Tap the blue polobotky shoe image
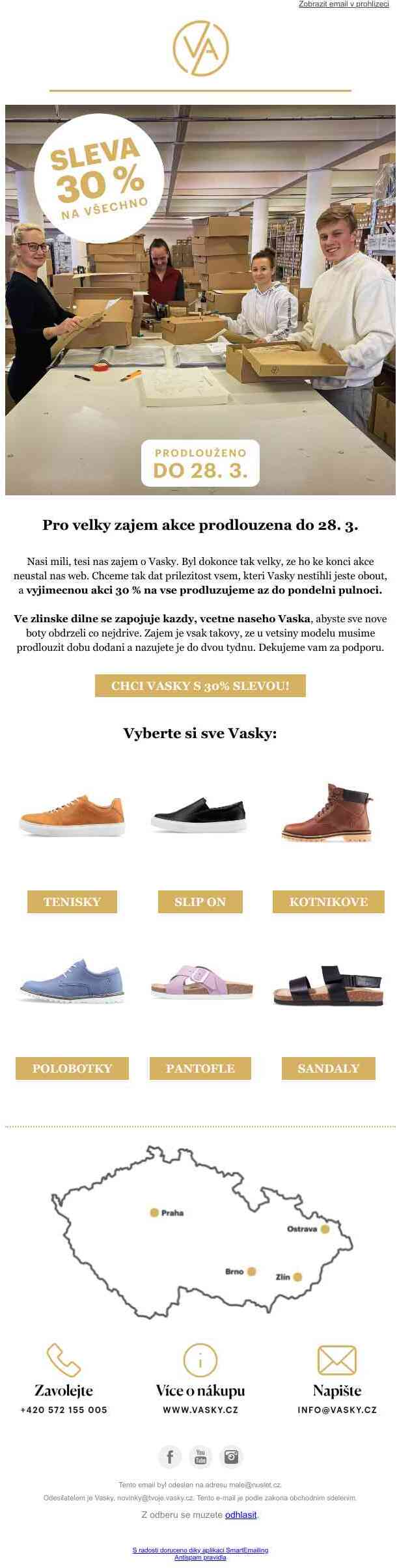 coord(72,981)
